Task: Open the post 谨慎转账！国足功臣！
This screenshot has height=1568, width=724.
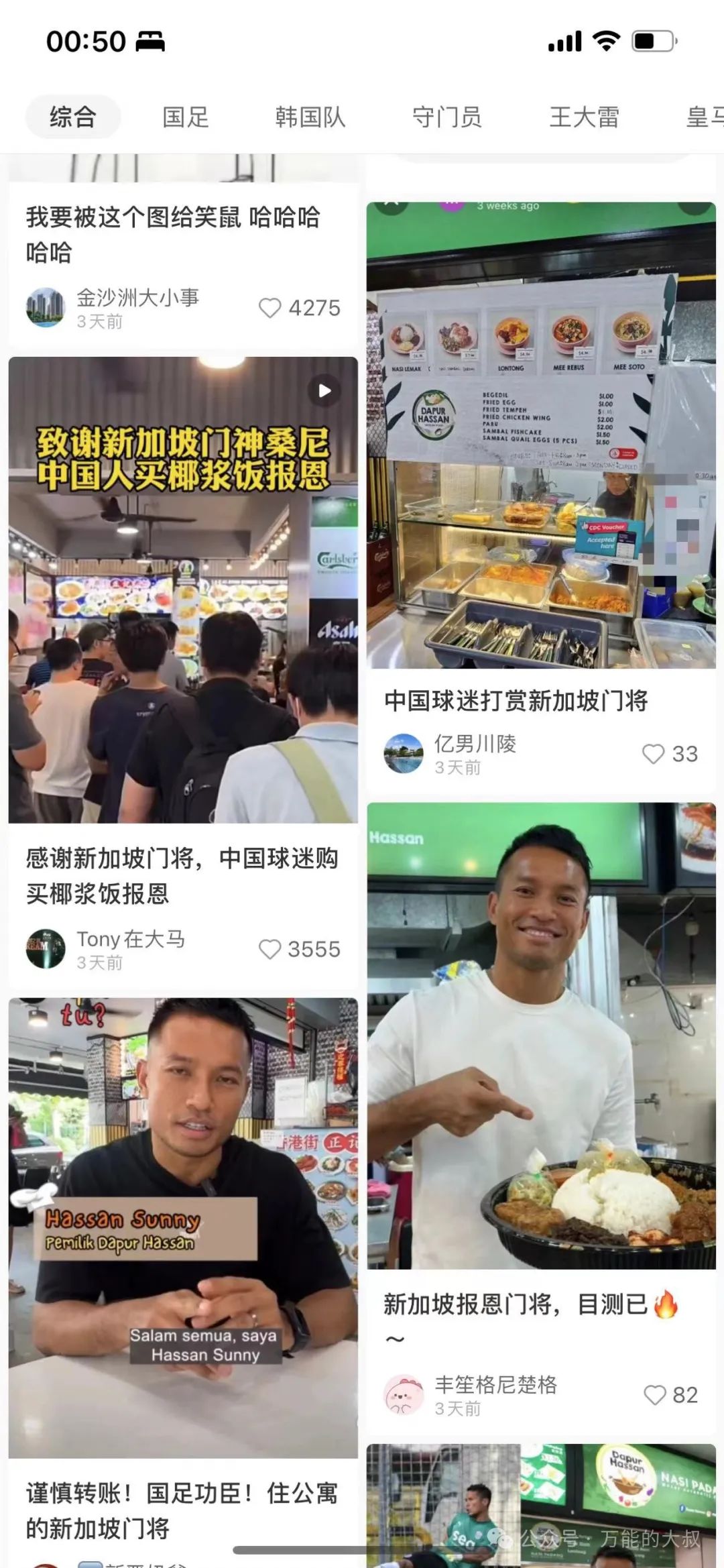Action: 183,1227
